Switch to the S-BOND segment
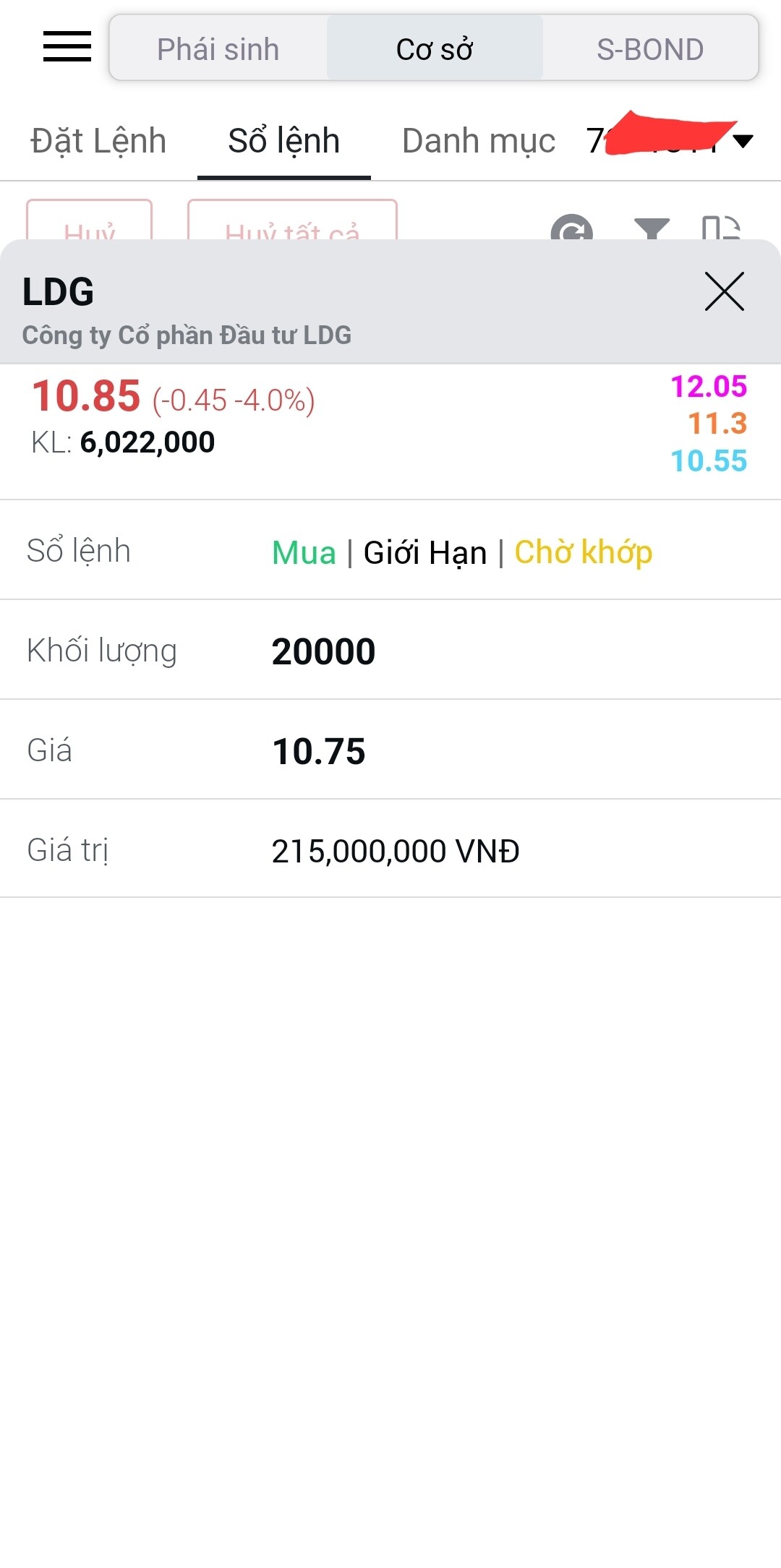The width and height of the screenshot is (781, 1568). (649, 49)
